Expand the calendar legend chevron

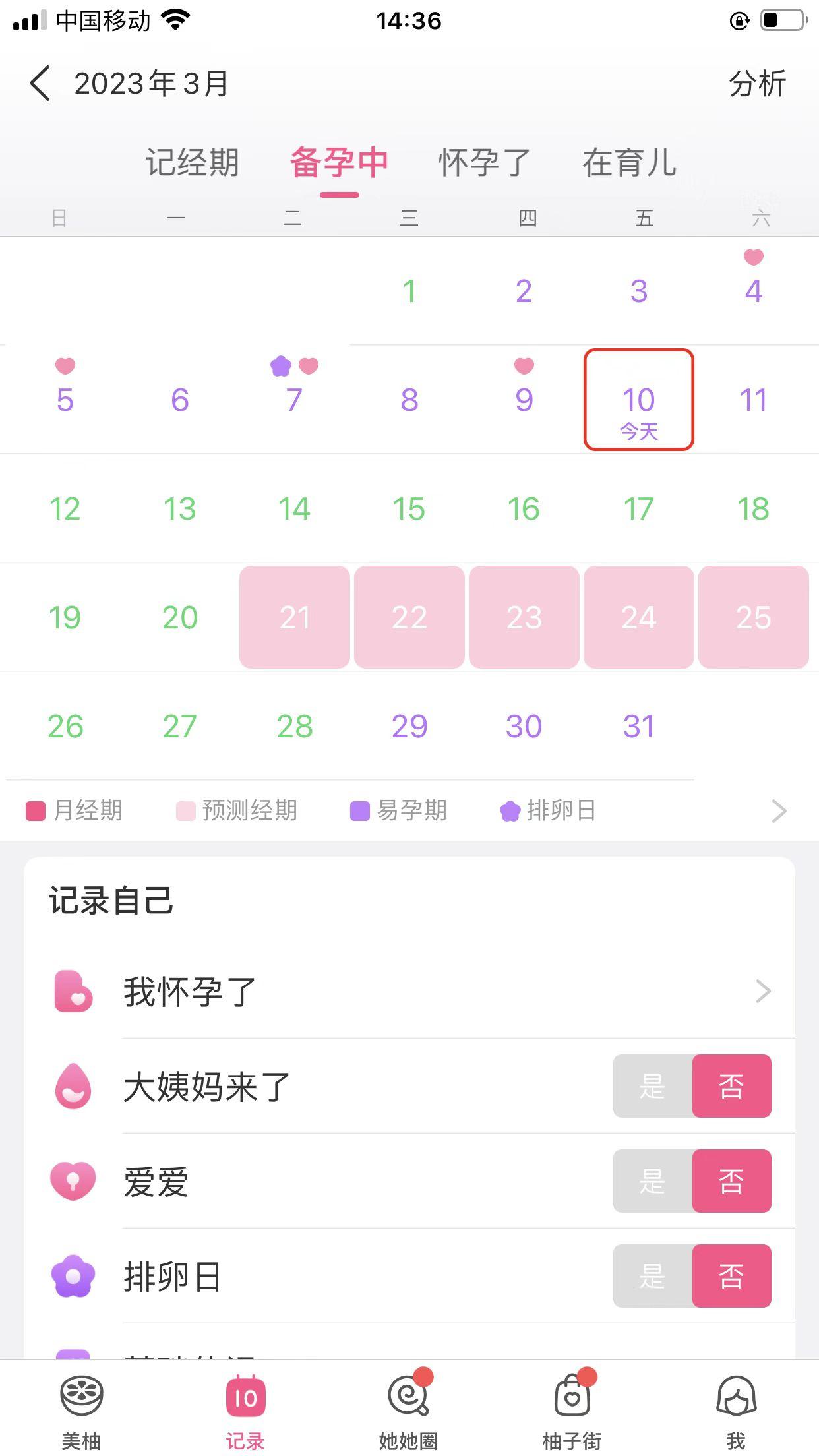779,810
